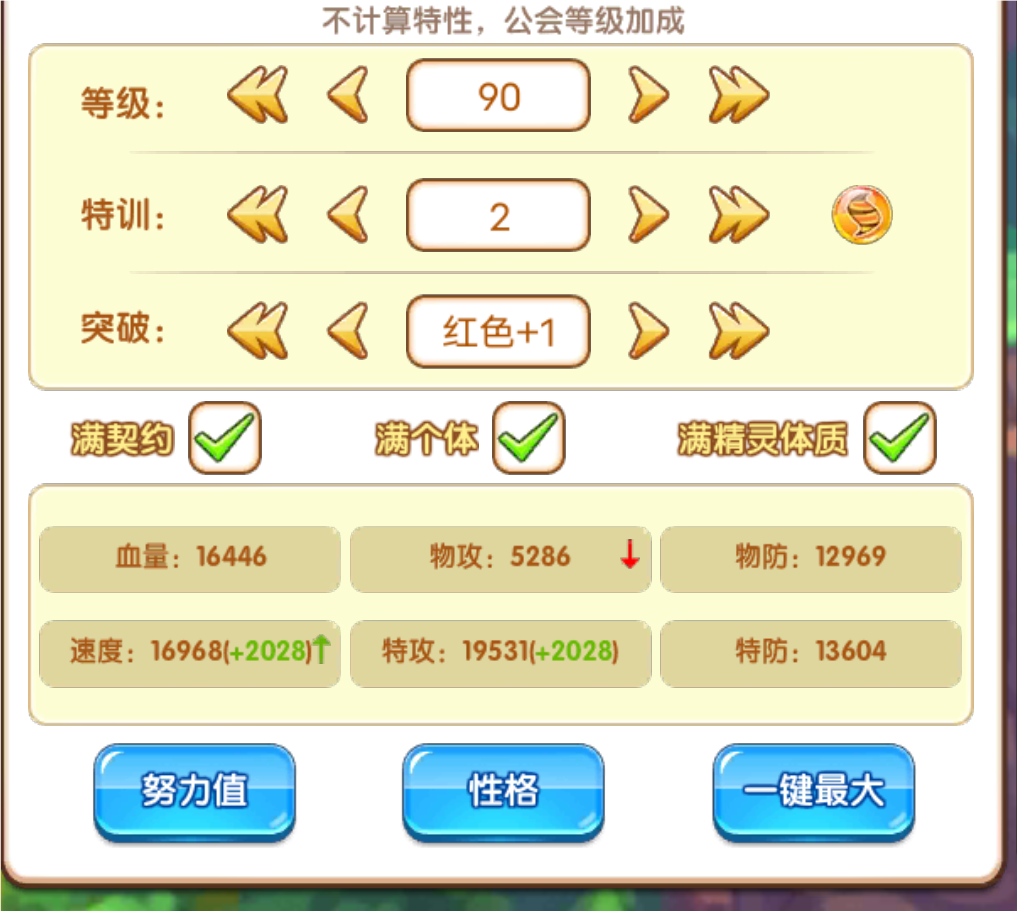Raise 突破 one step with single right arrow
This screenshot has width=1017, height=911.
[x=648, y=331]
